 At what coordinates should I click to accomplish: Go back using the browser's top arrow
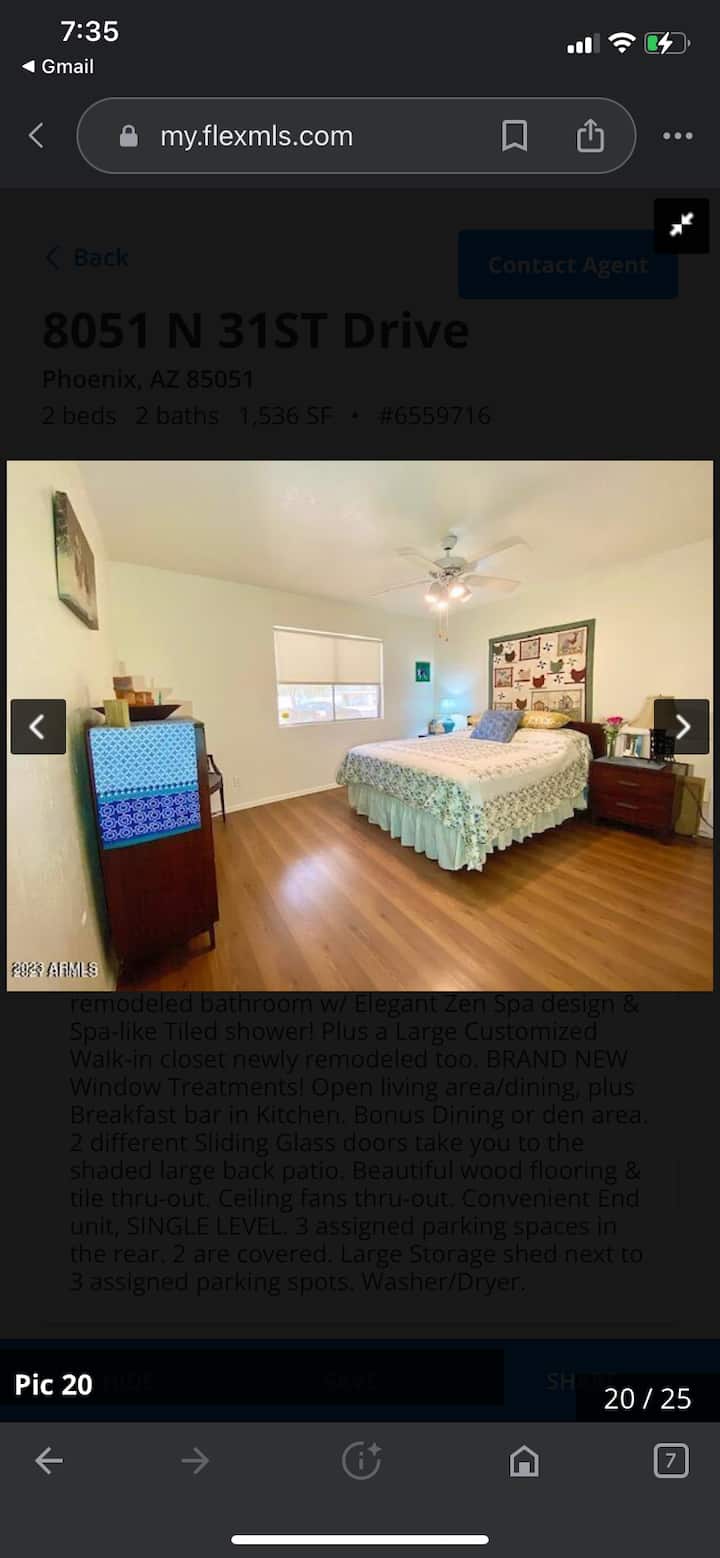(37, 136)
